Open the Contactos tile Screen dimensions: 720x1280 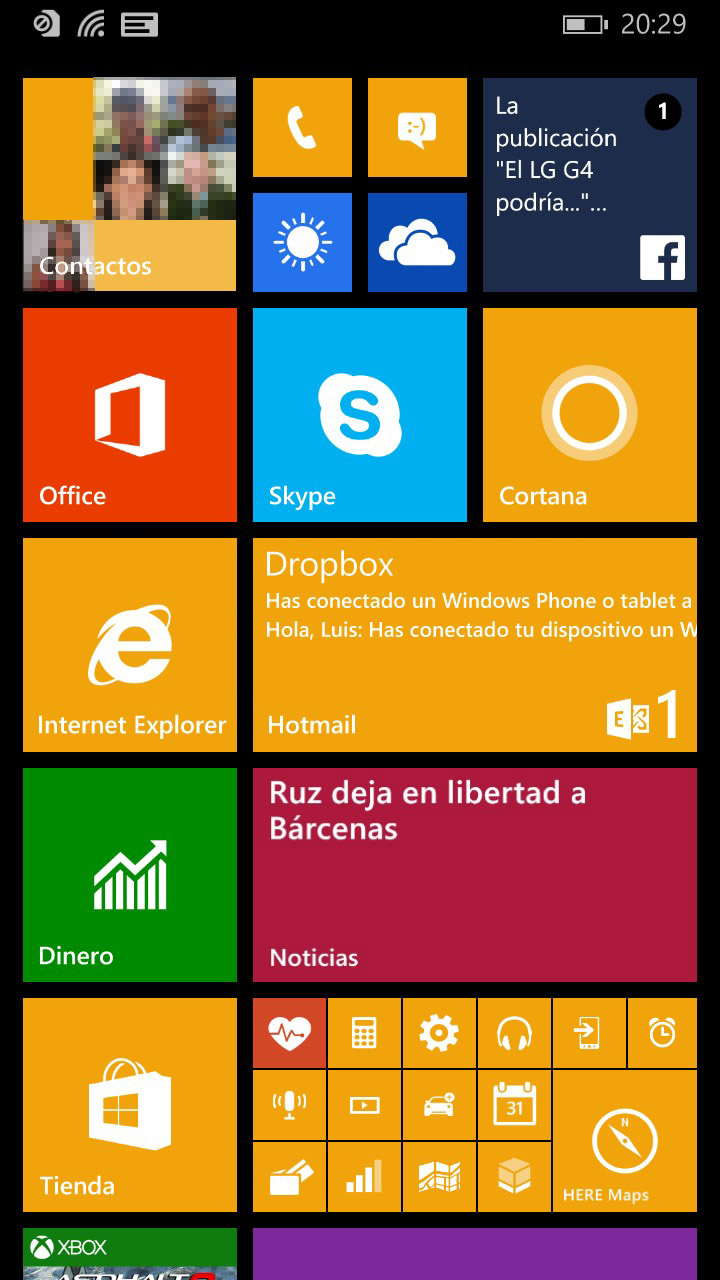[129, 185]
